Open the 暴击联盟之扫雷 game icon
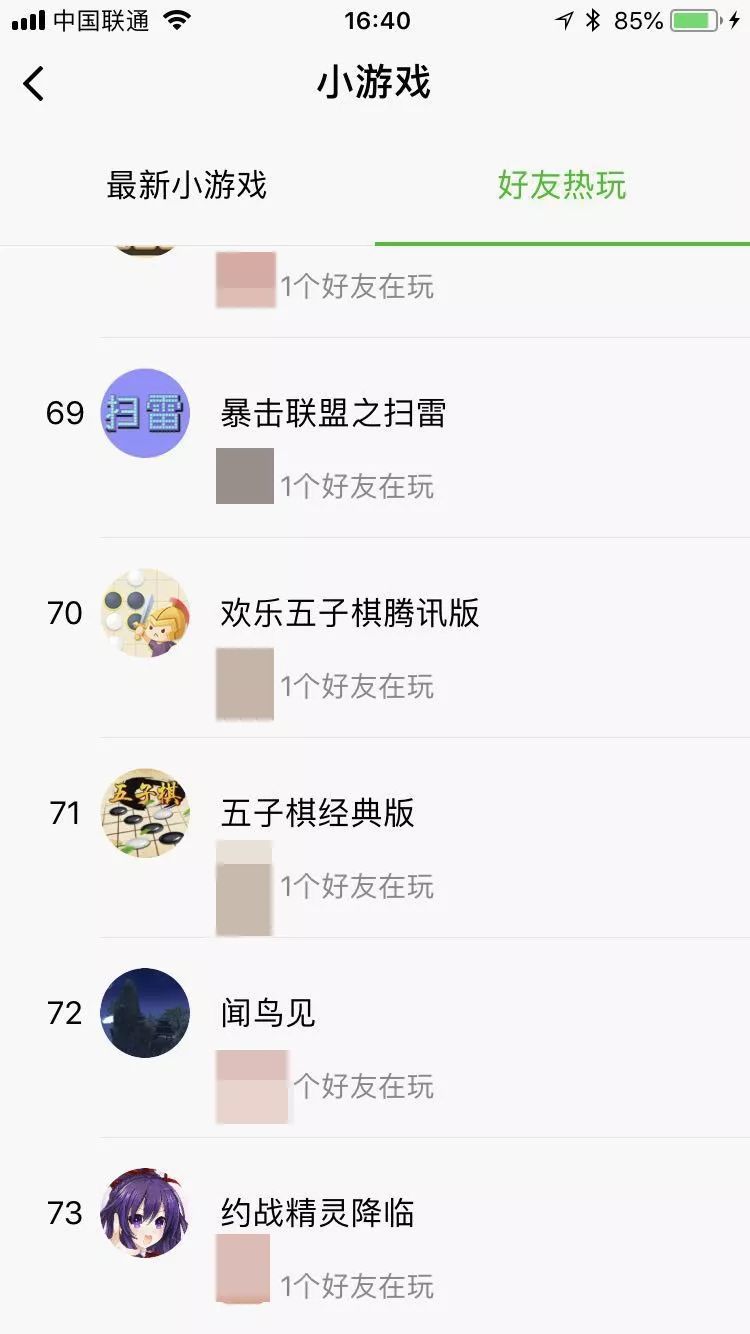The height and width of the screenshot is (1334, 750). pos(145,413)
